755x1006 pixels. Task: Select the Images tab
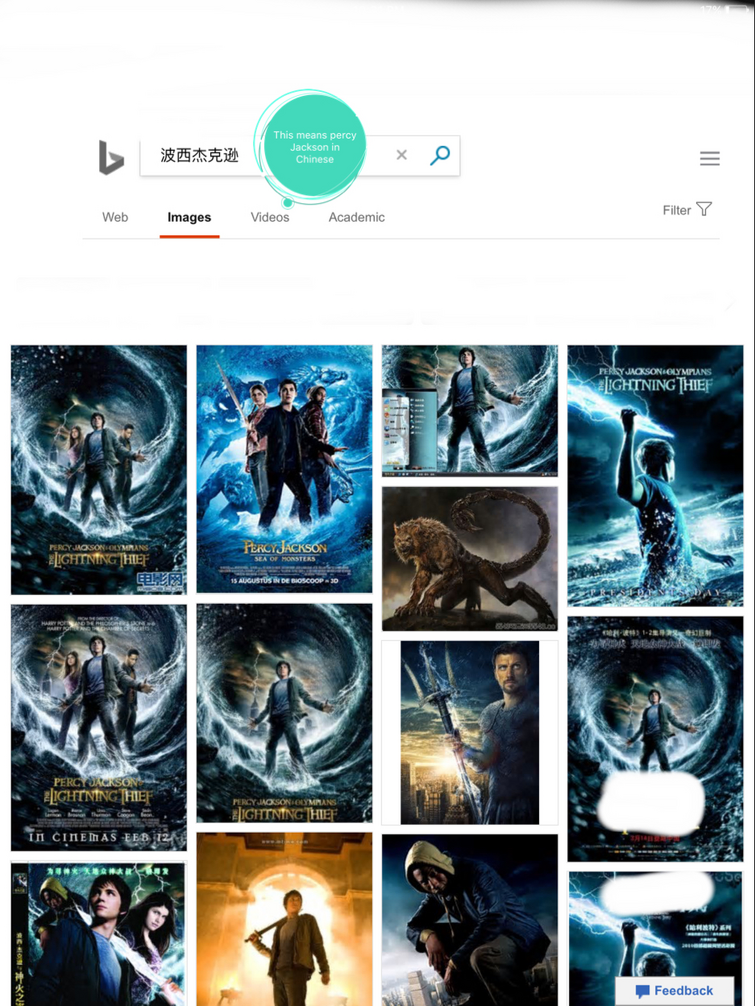click(189, 217)
